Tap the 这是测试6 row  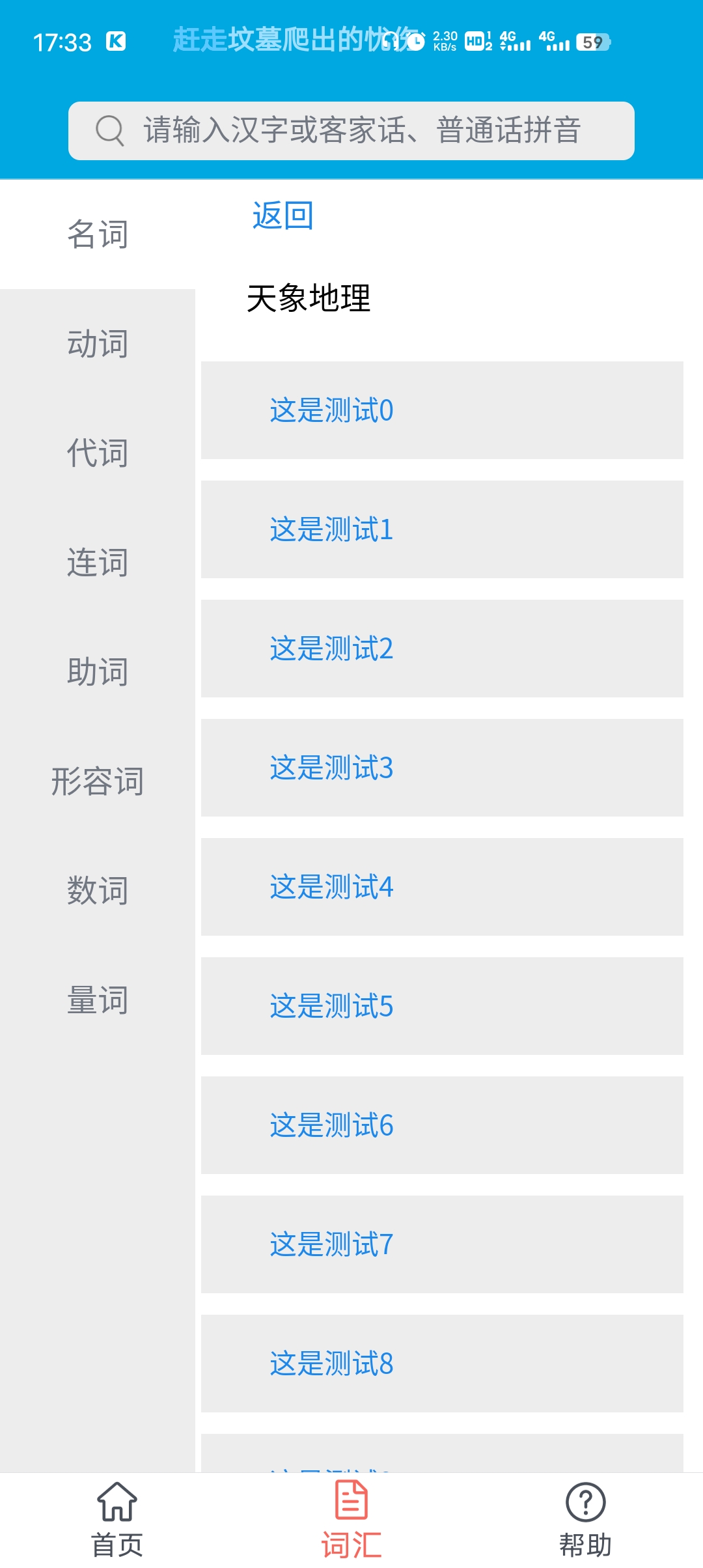[x=441, y=1125]
